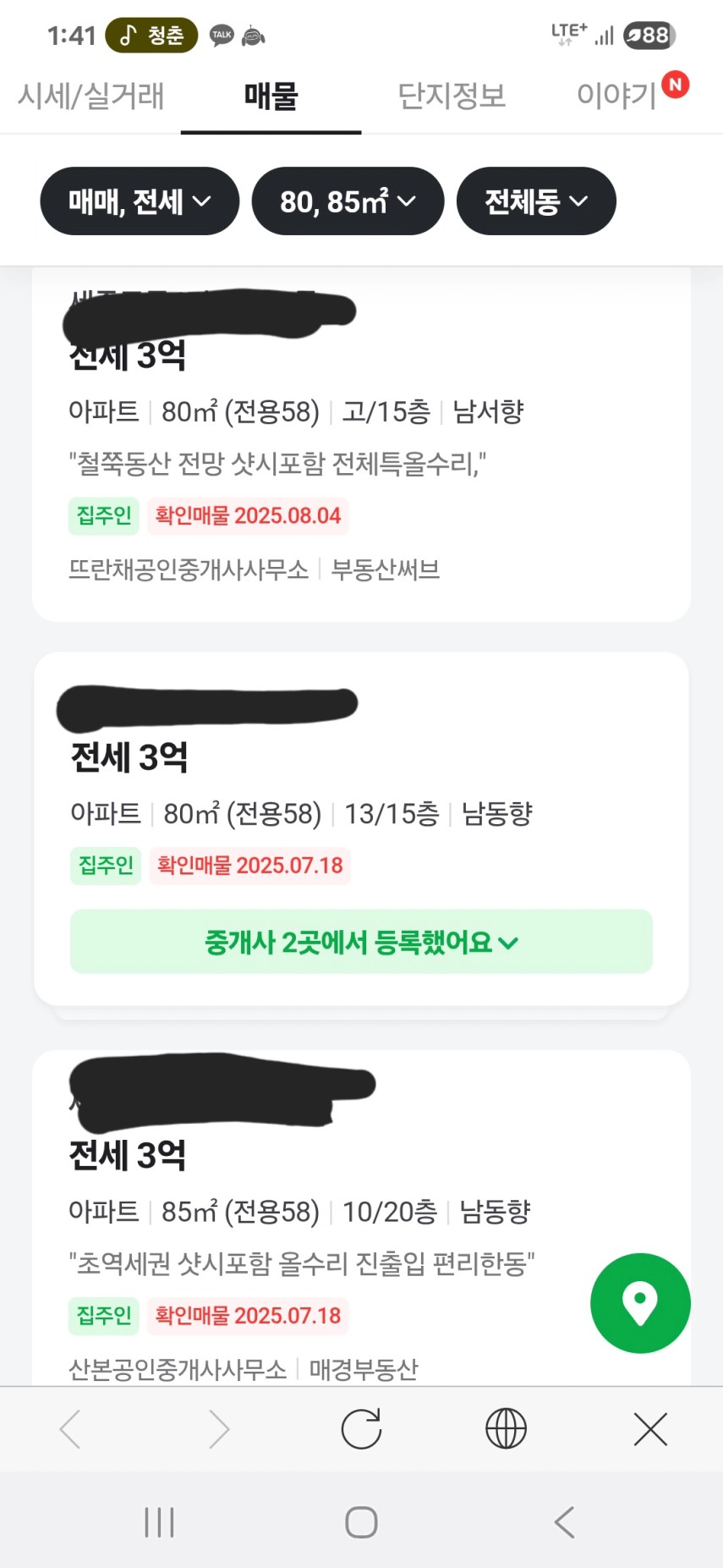Go back to the previous web page

(x=71, y=1430)
